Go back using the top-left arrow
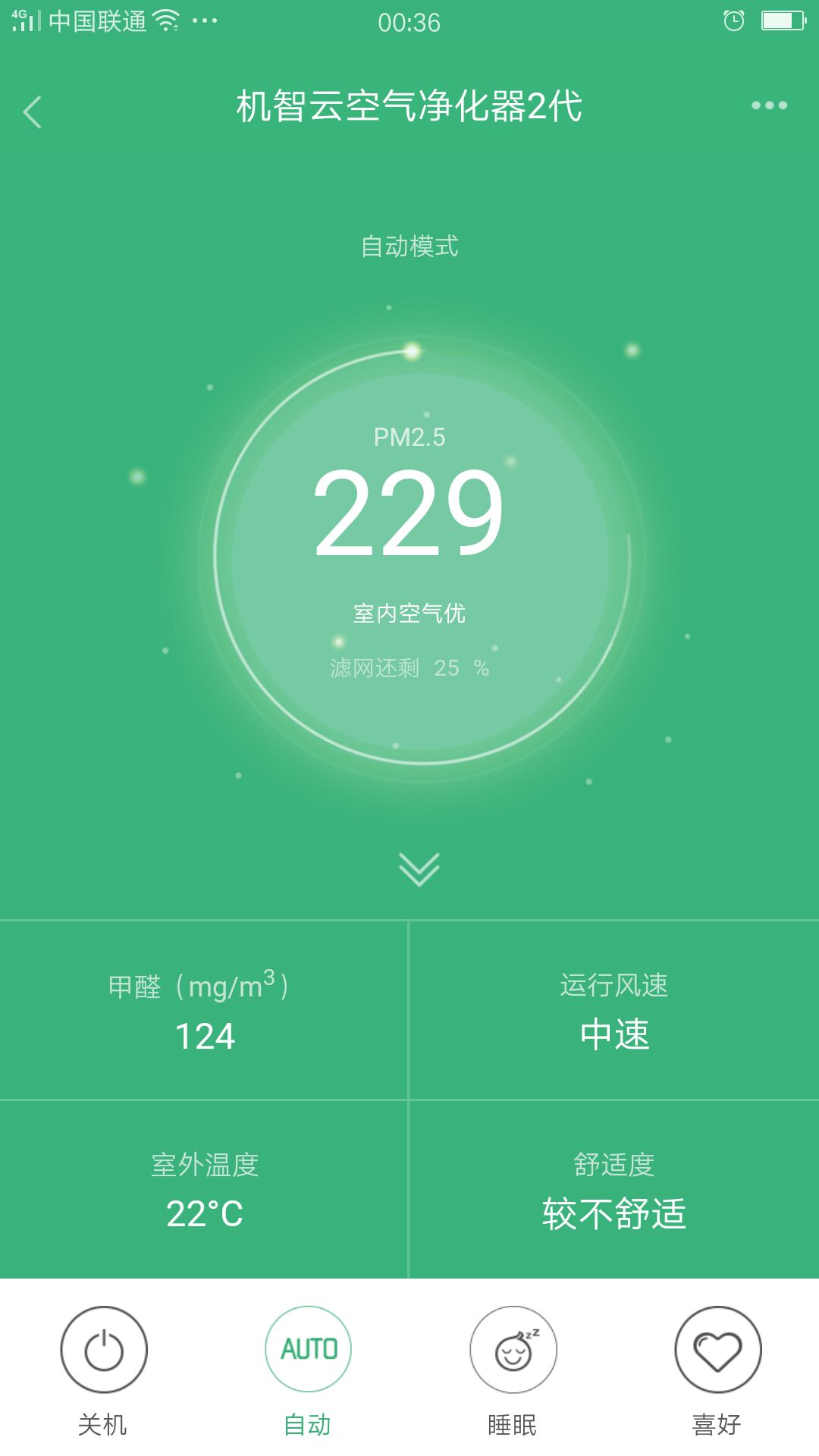The width and height of the screenshot is (819, 1456). pyautogui.click(x=33, y=112)
